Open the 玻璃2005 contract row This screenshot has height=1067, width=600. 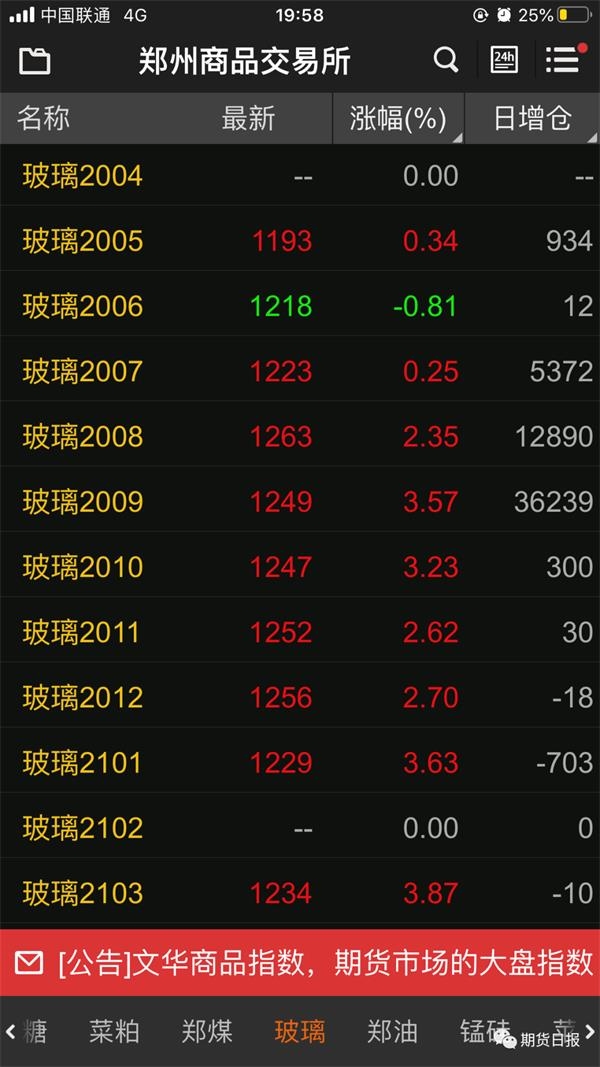click(x=300, y=241)
